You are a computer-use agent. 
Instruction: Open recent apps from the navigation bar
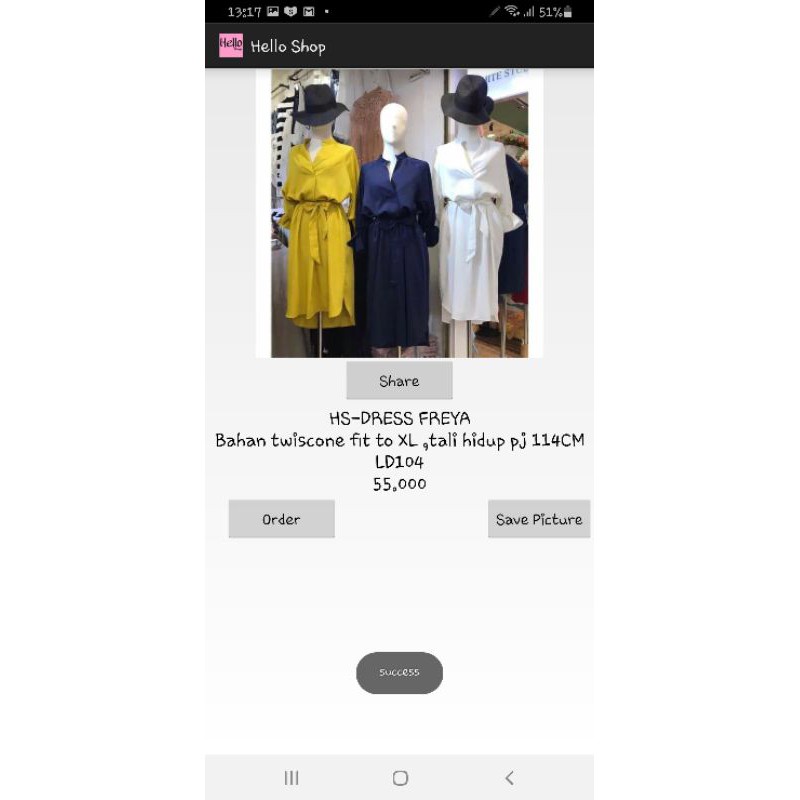click(291, 777)
